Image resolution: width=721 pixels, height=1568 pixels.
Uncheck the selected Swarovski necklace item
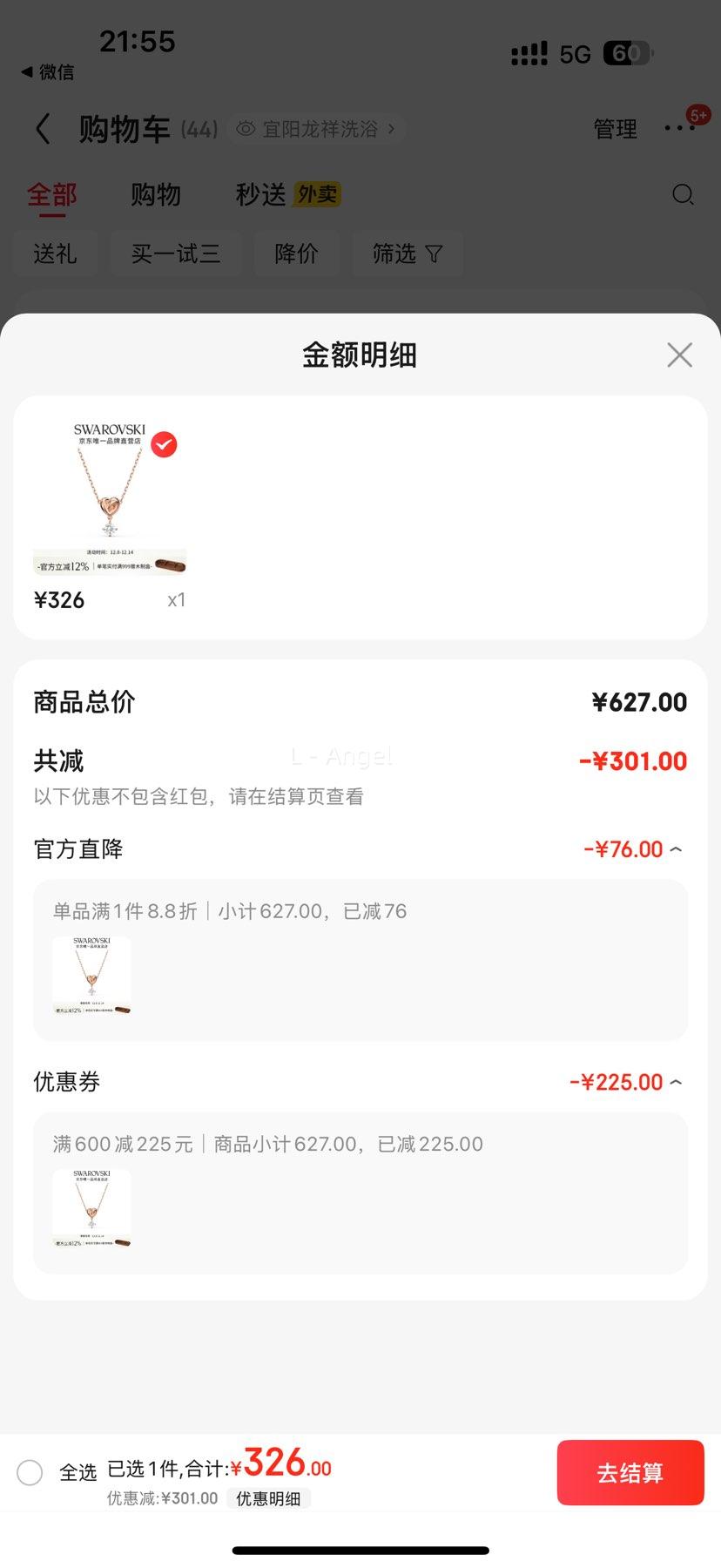click(164, 444)
